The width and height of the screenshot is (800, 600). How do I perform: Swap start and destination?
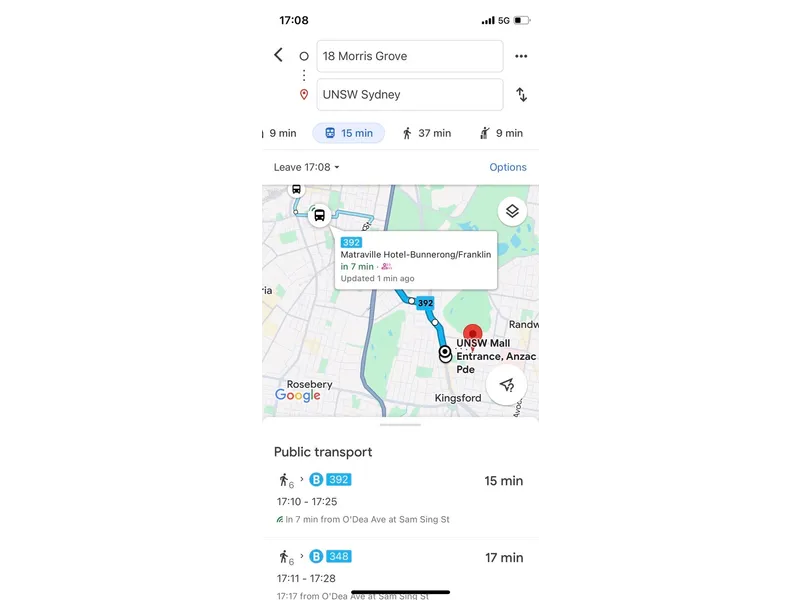coord(521,95)
